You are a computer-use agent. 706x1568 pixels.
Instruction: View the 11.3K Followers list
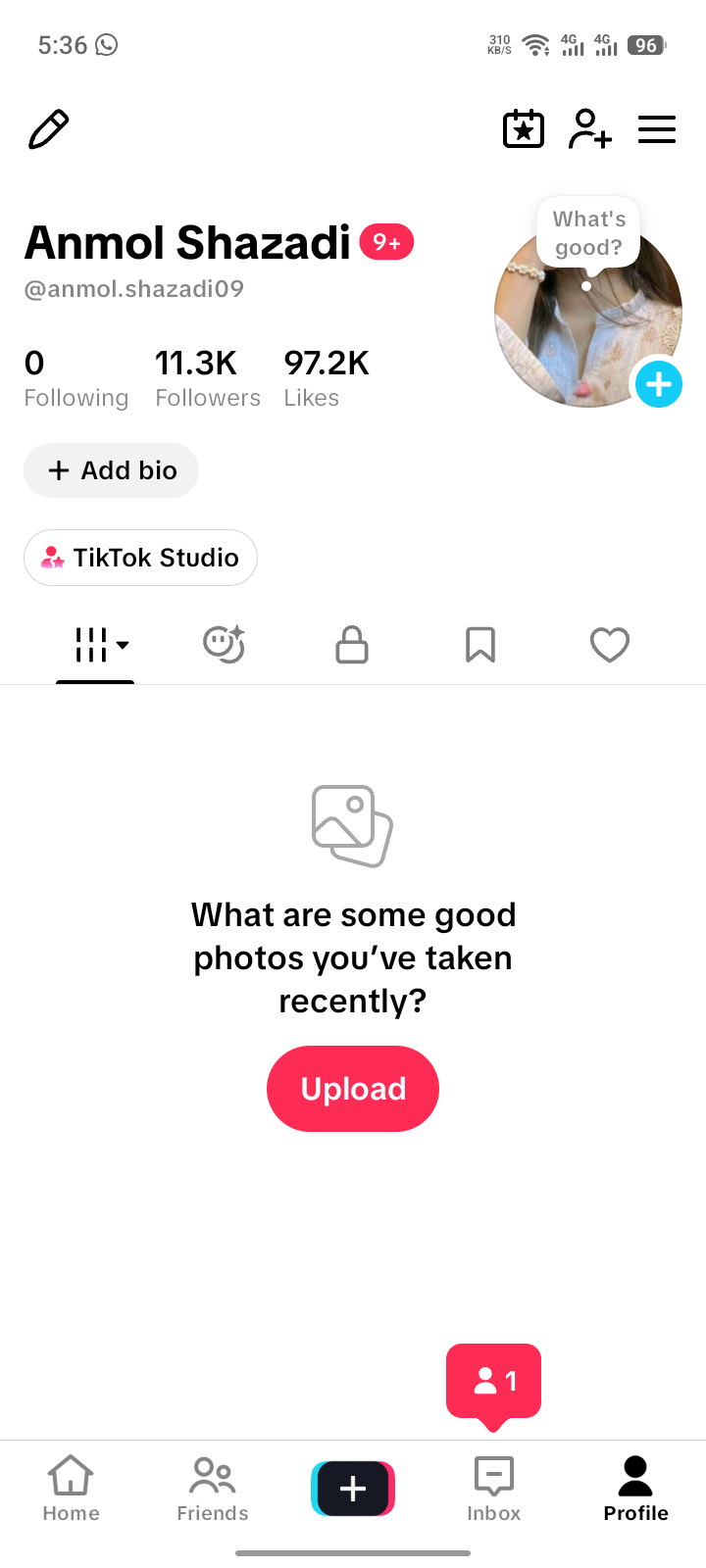point(208,378)
